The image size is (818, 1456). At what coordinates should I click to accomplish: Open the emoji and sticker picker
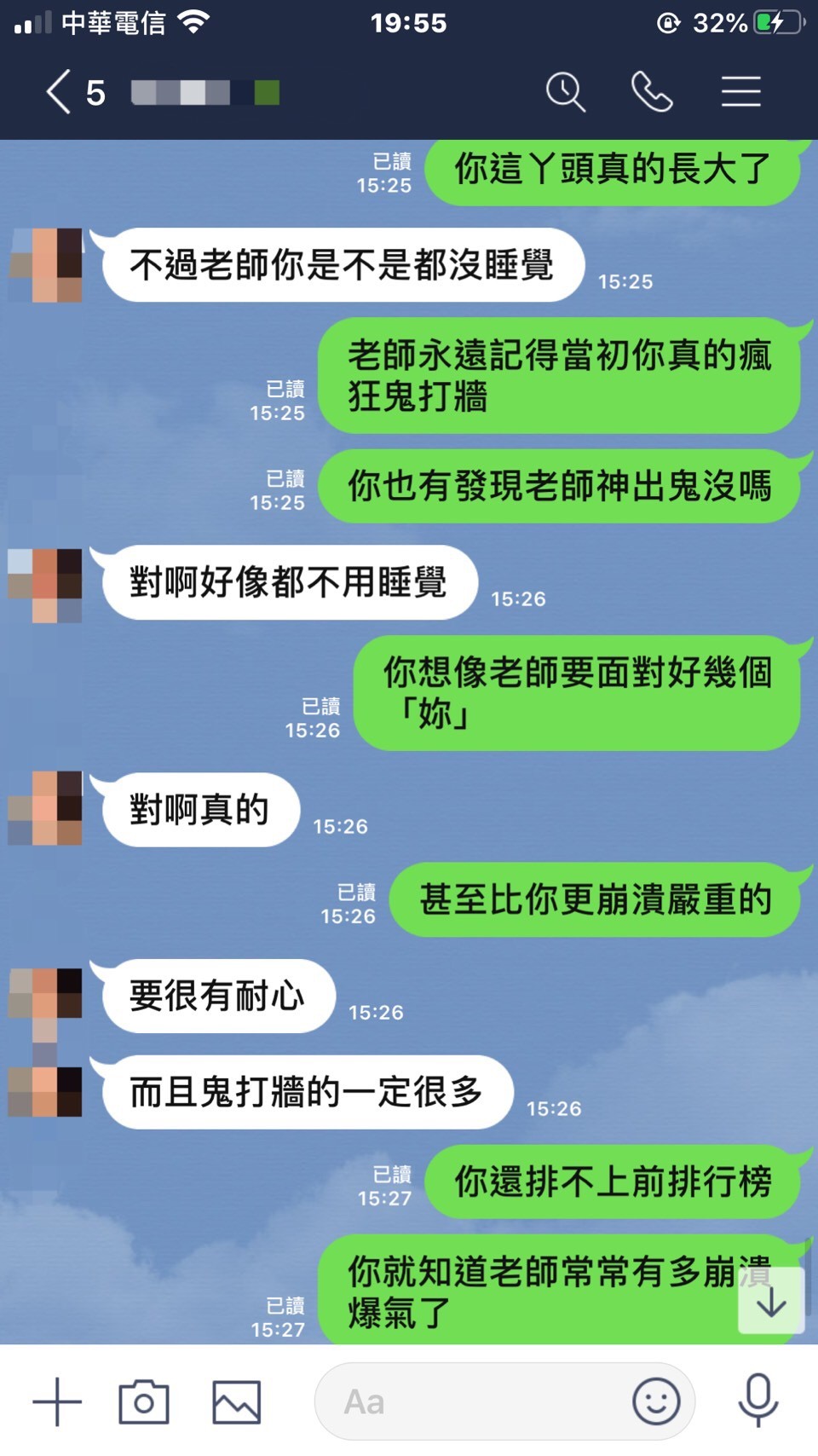point(655,1401)
